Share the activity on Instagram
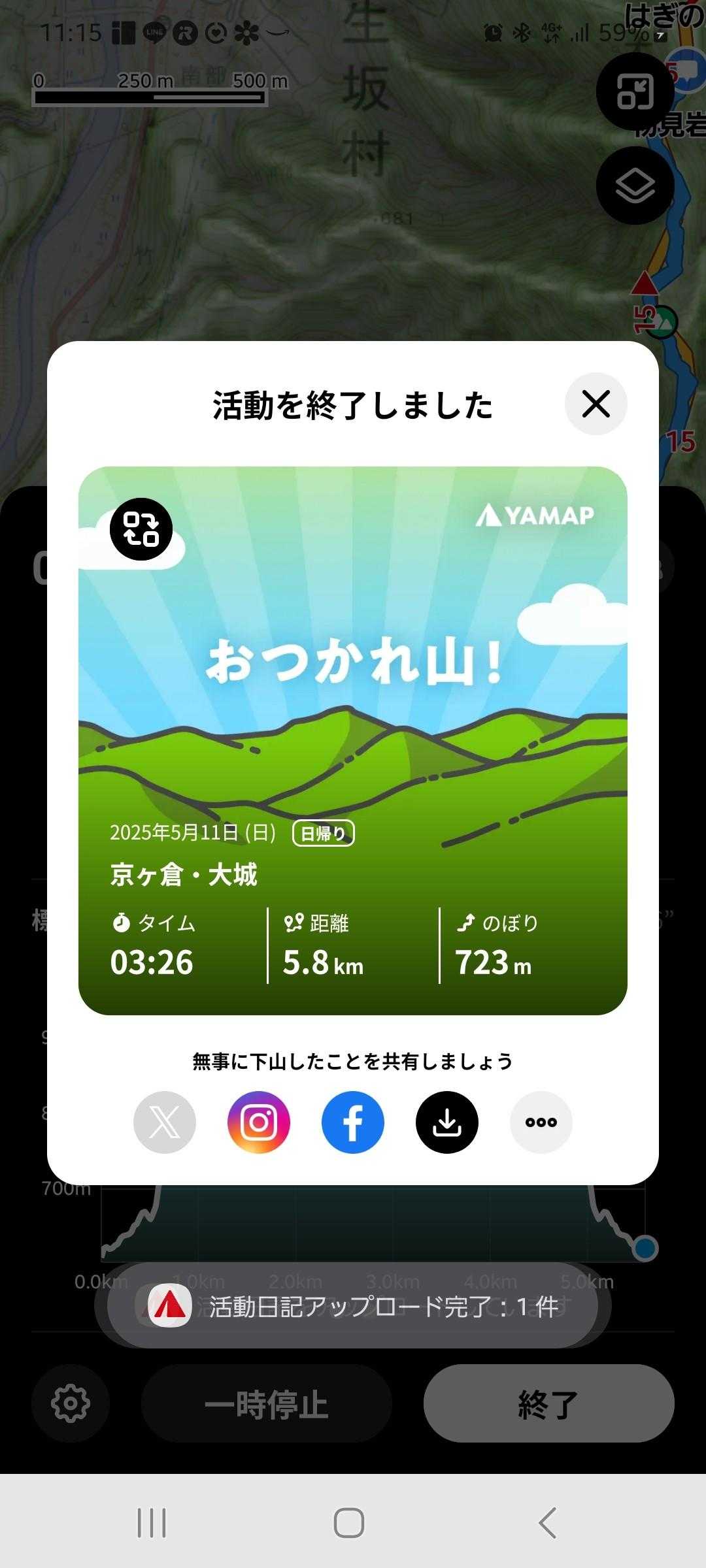706x1568 pixels. click(259, 1122)
